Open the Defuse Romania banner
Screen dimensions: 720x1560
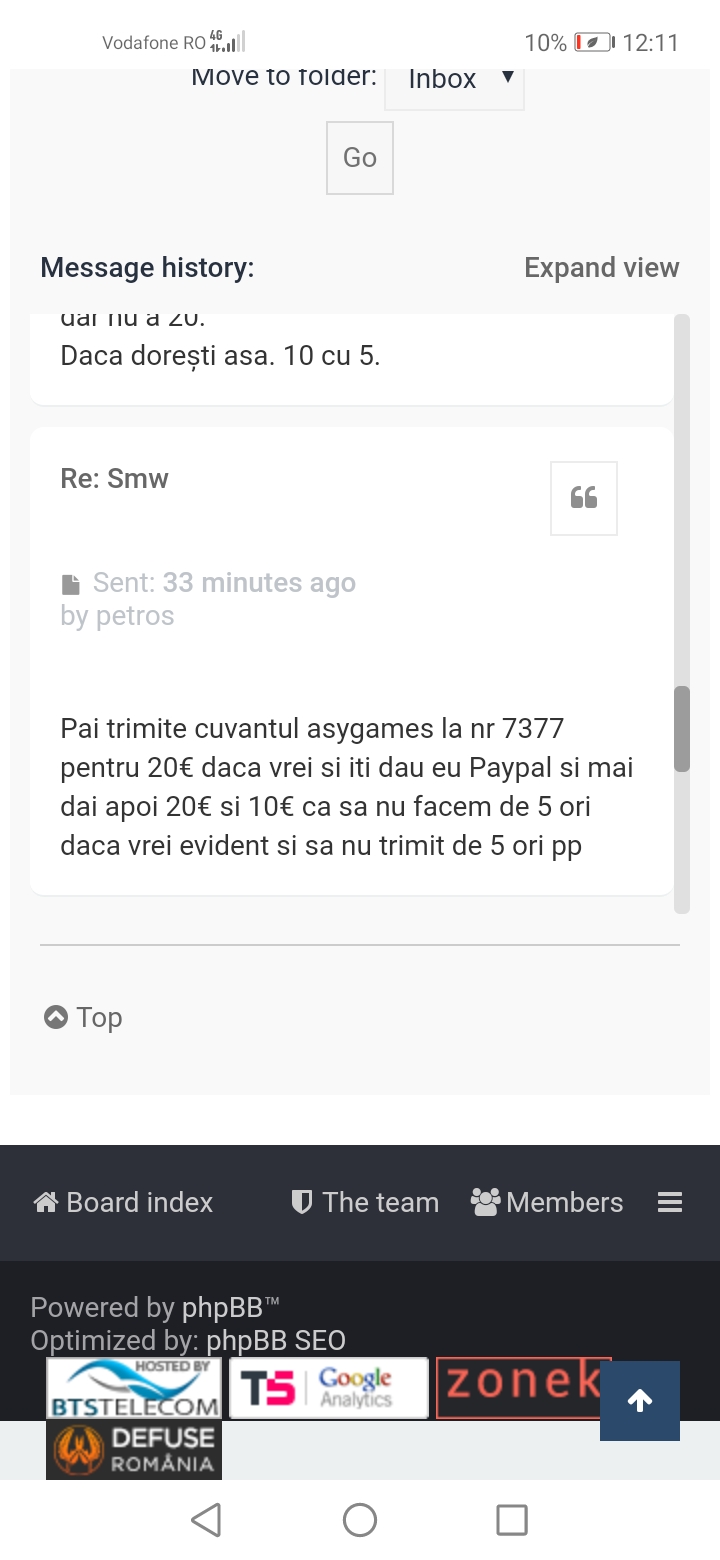pyautogui.click(x=134, y=1450)
